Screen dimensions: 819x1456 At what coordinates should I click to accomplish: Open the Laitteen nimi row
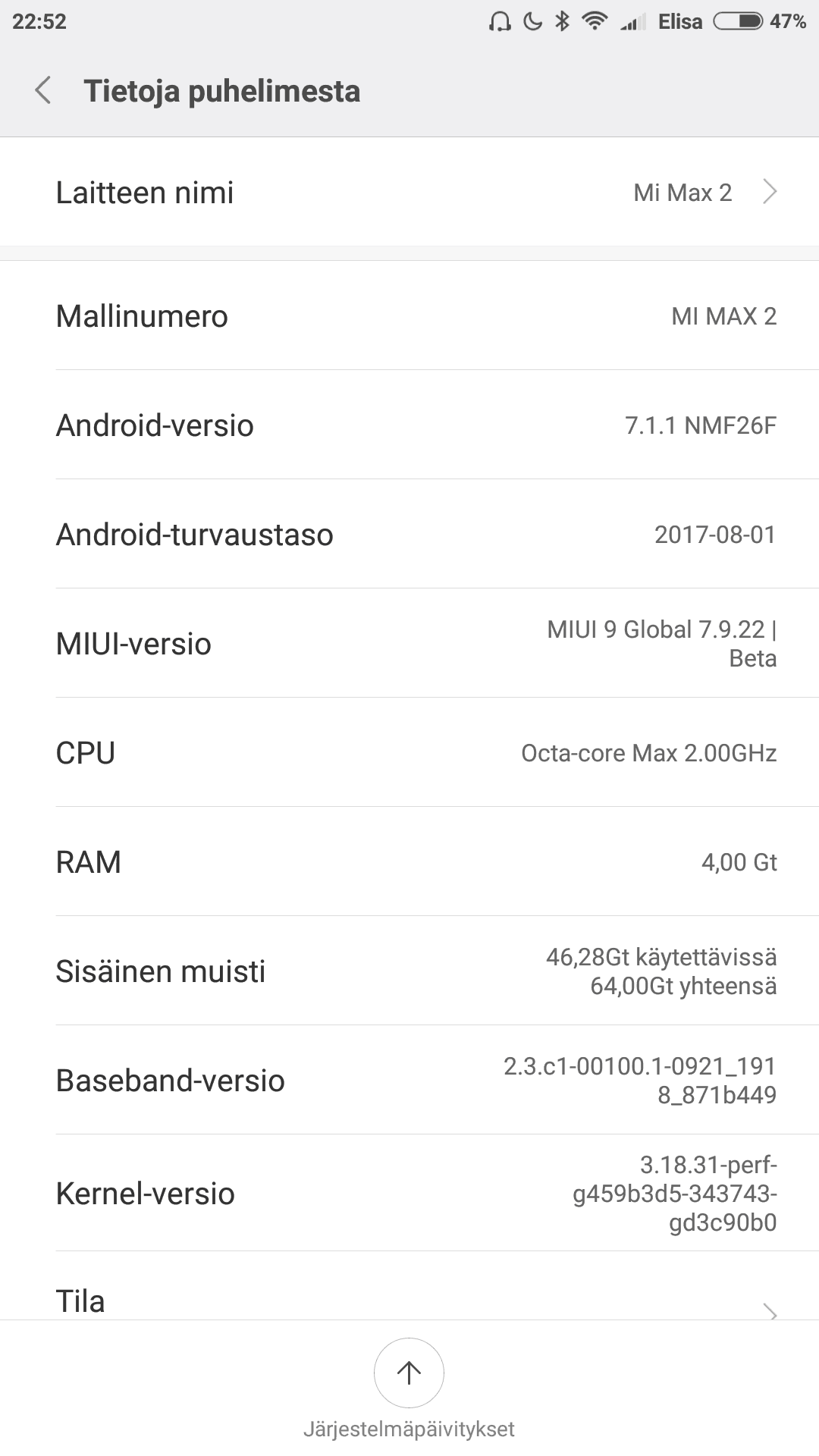point(409,193)
